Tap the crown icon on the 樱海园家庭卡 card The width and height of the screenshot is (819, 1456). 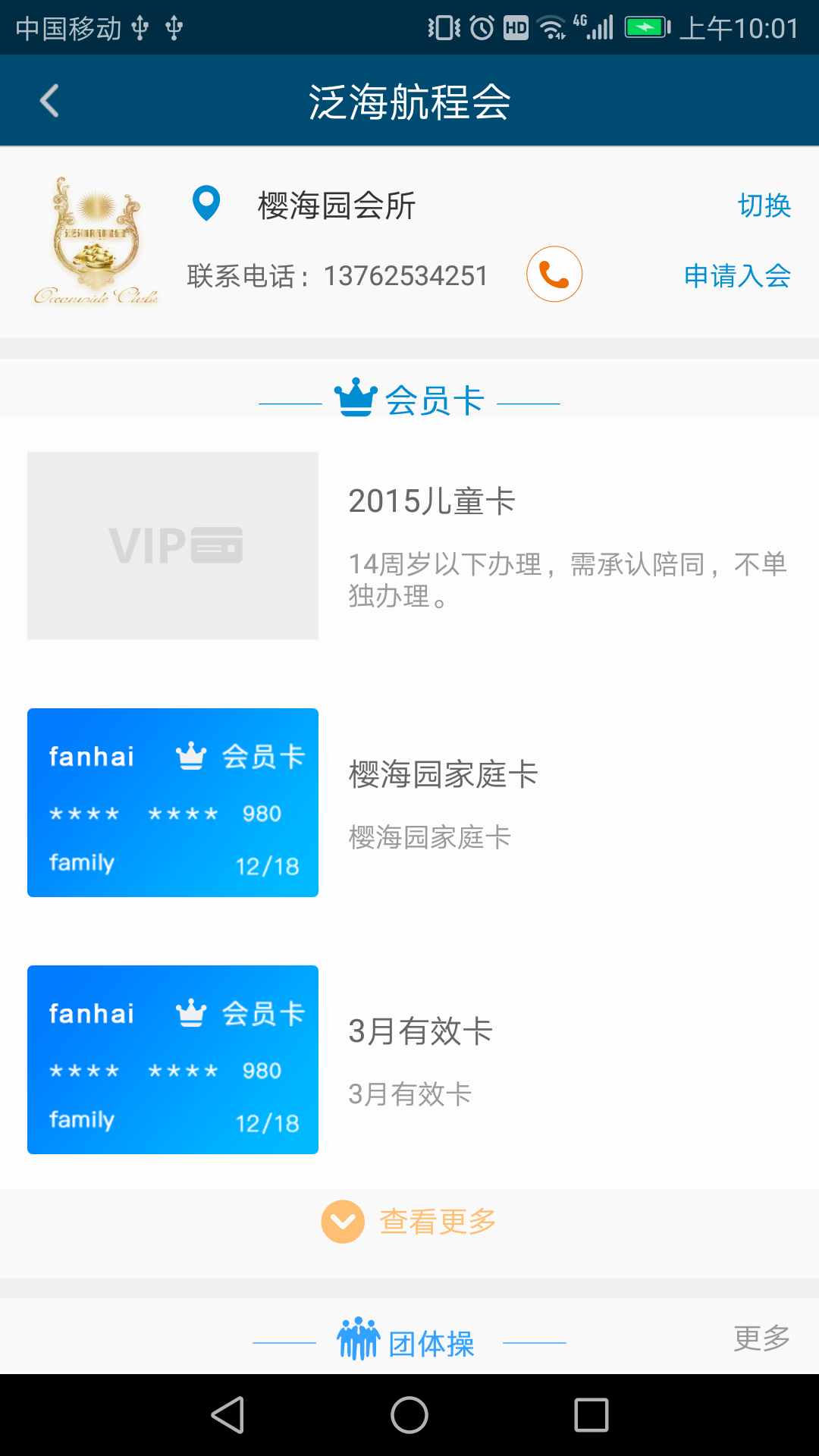click(189, 756)
